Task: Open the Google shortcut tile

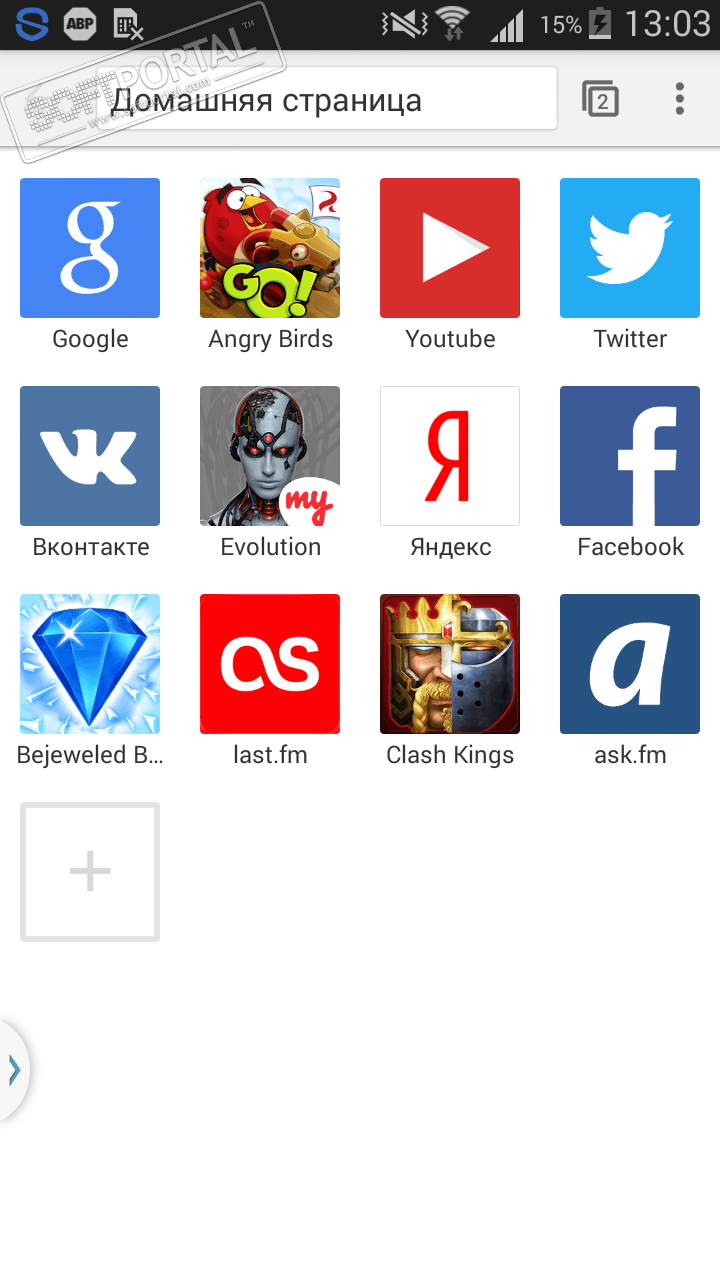Action: click(x=90, y=248)
